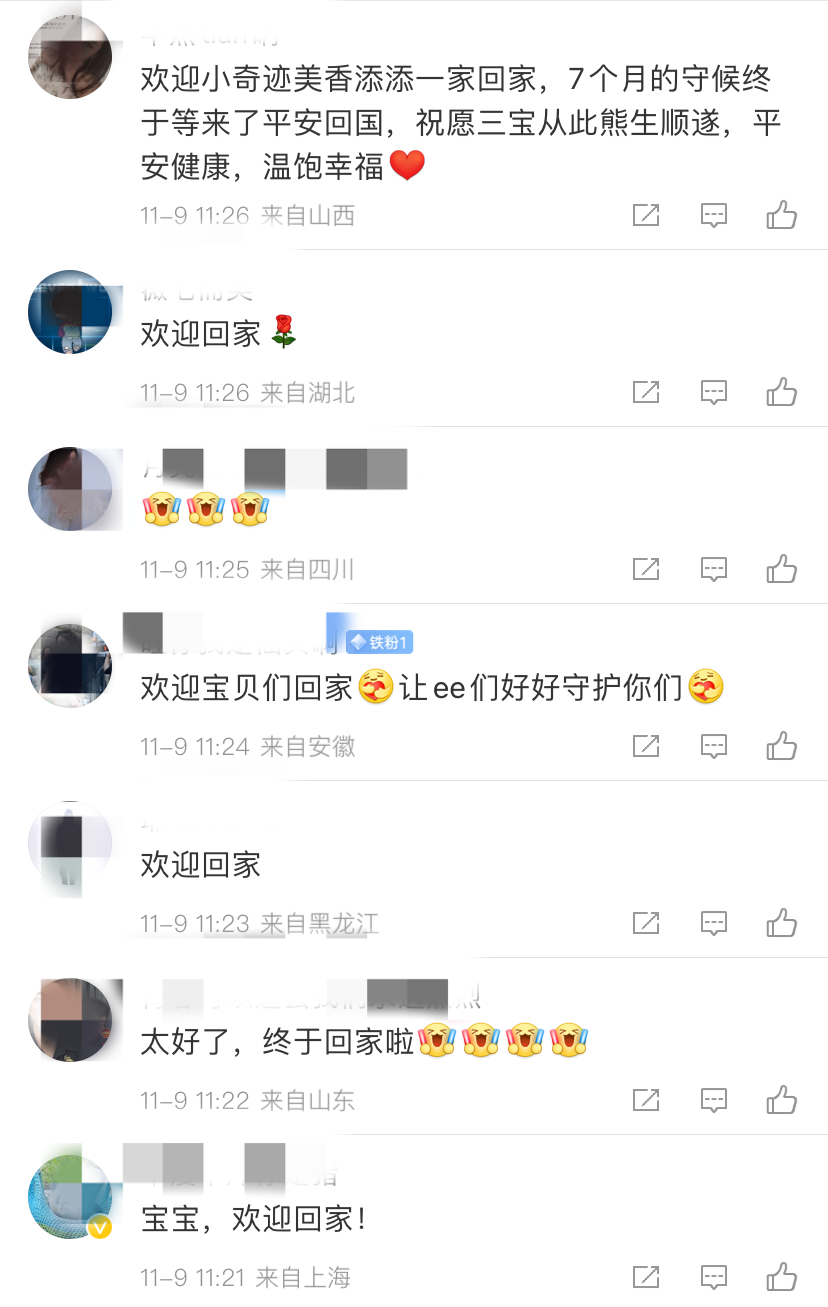The height and width of the screenshot is (1307, 828).
Task: Reply to the comment from 山东
Action: 713,1100
